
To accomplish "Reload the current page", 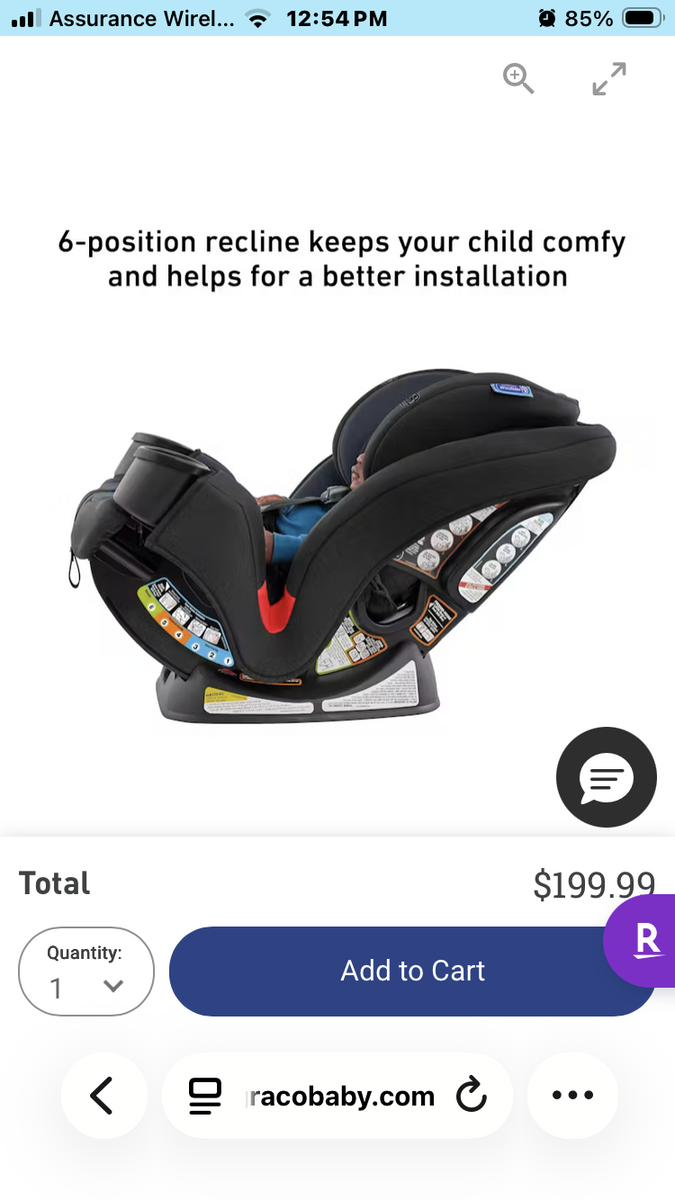I will pos(471,1096).
